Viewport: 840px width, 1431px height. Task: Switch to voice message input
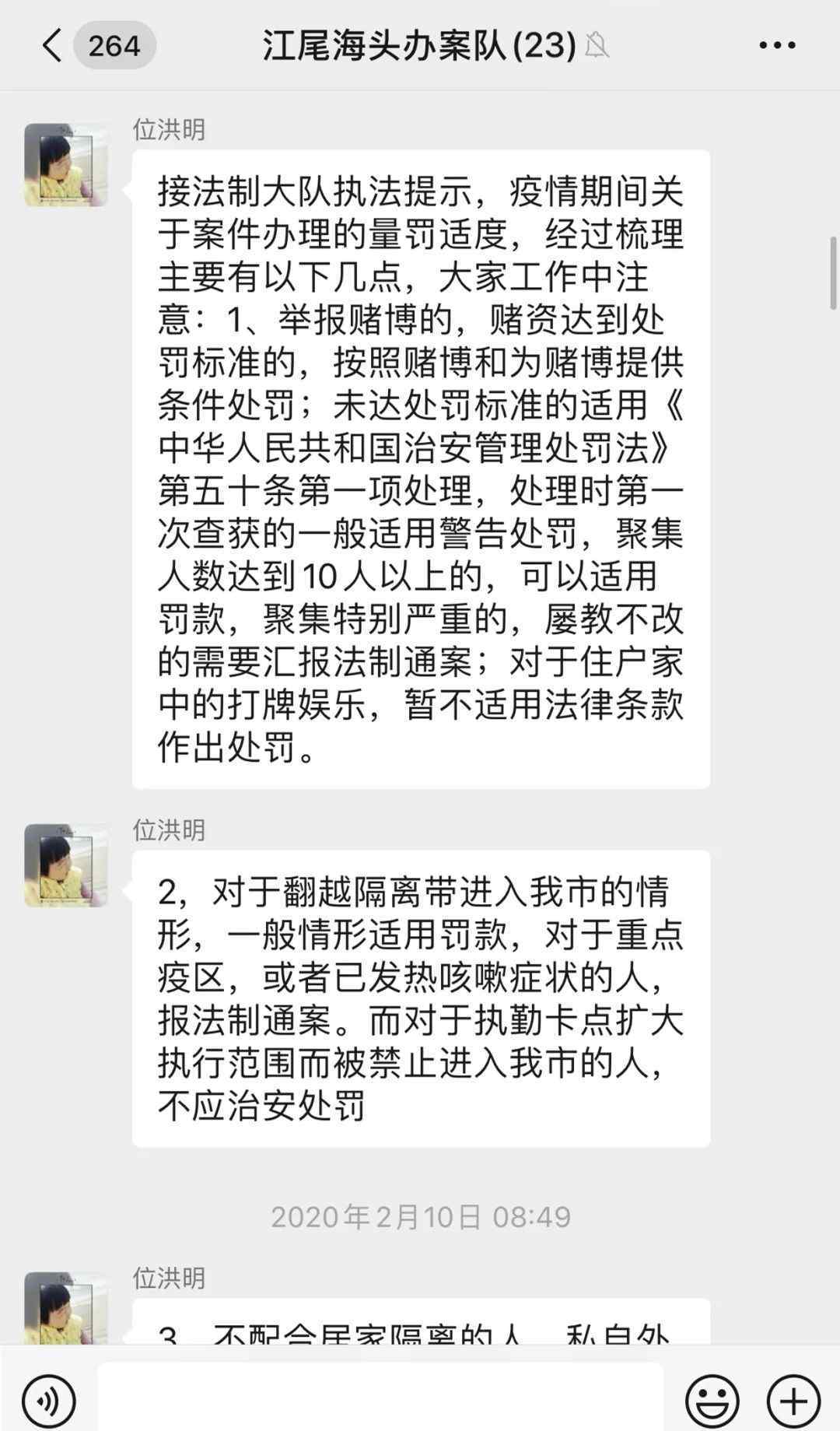coord(49,1401)
